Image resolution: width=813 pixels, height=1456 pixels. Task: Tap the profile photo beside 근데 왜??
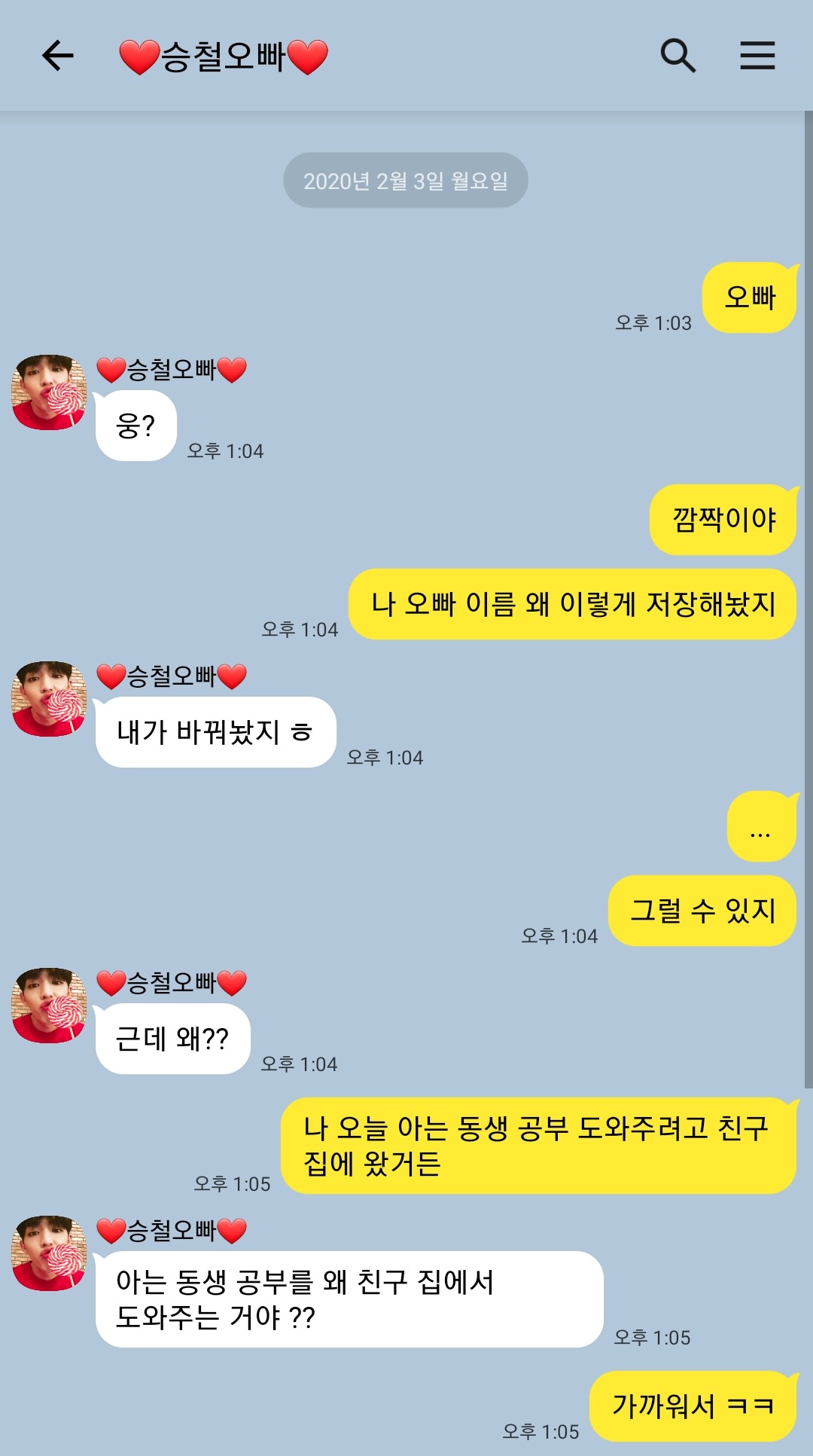[49, 1006]
